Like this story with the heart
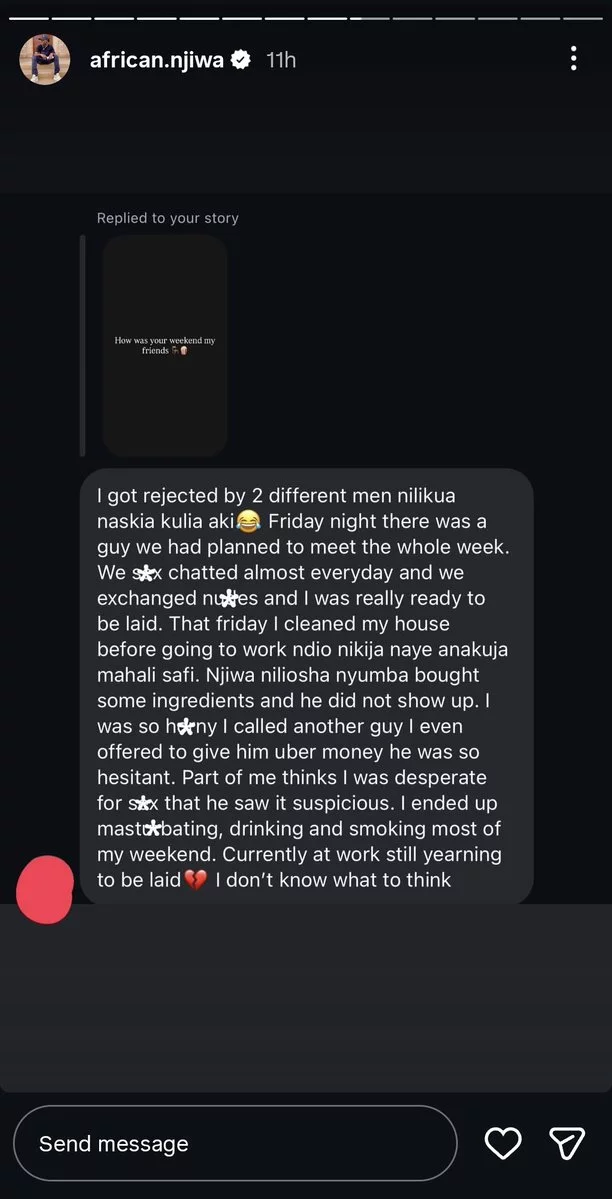This screenshot has width=612, height=1199. [502, 1143]
